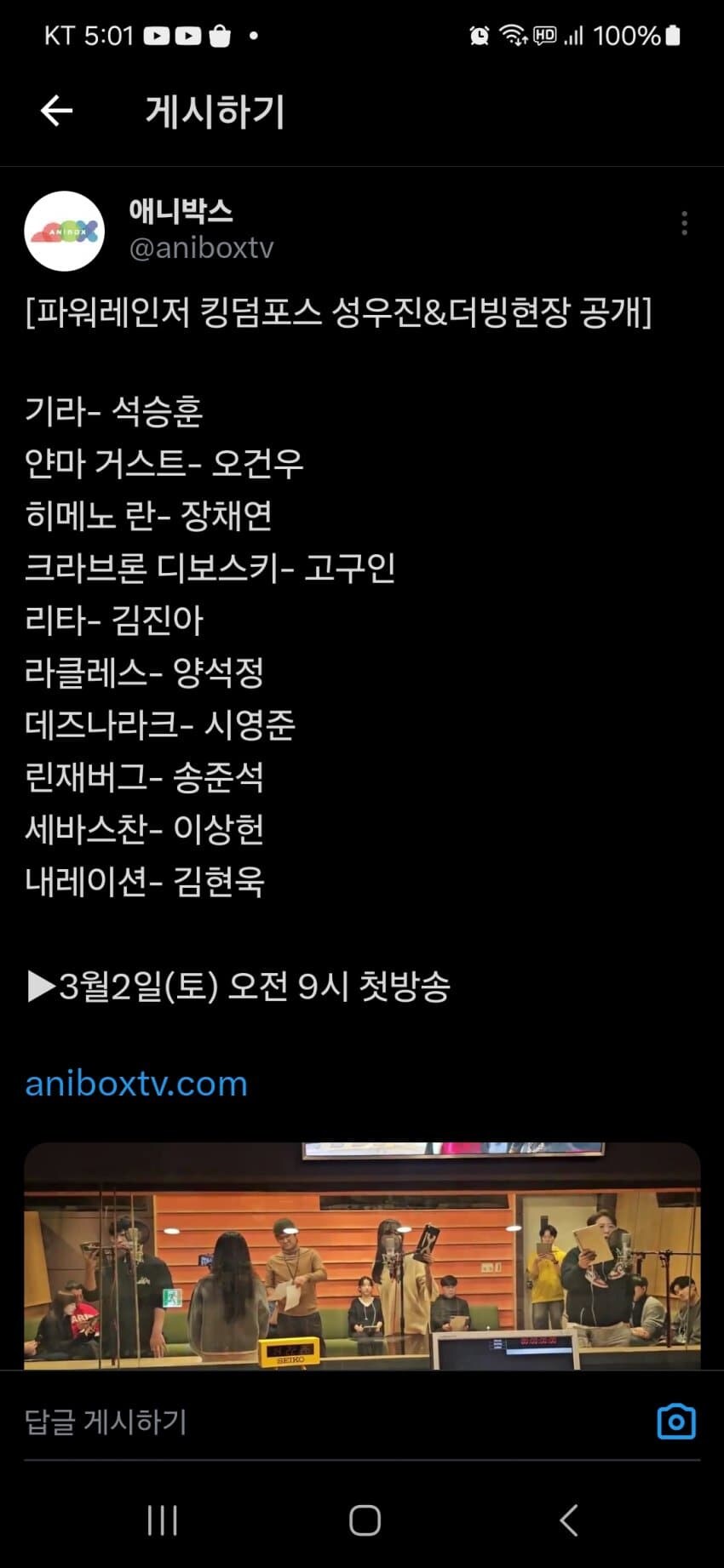Open the post's three-dot overflow menu
The width and height of the screenshot is (724, 1568).
tap(684, 223)
